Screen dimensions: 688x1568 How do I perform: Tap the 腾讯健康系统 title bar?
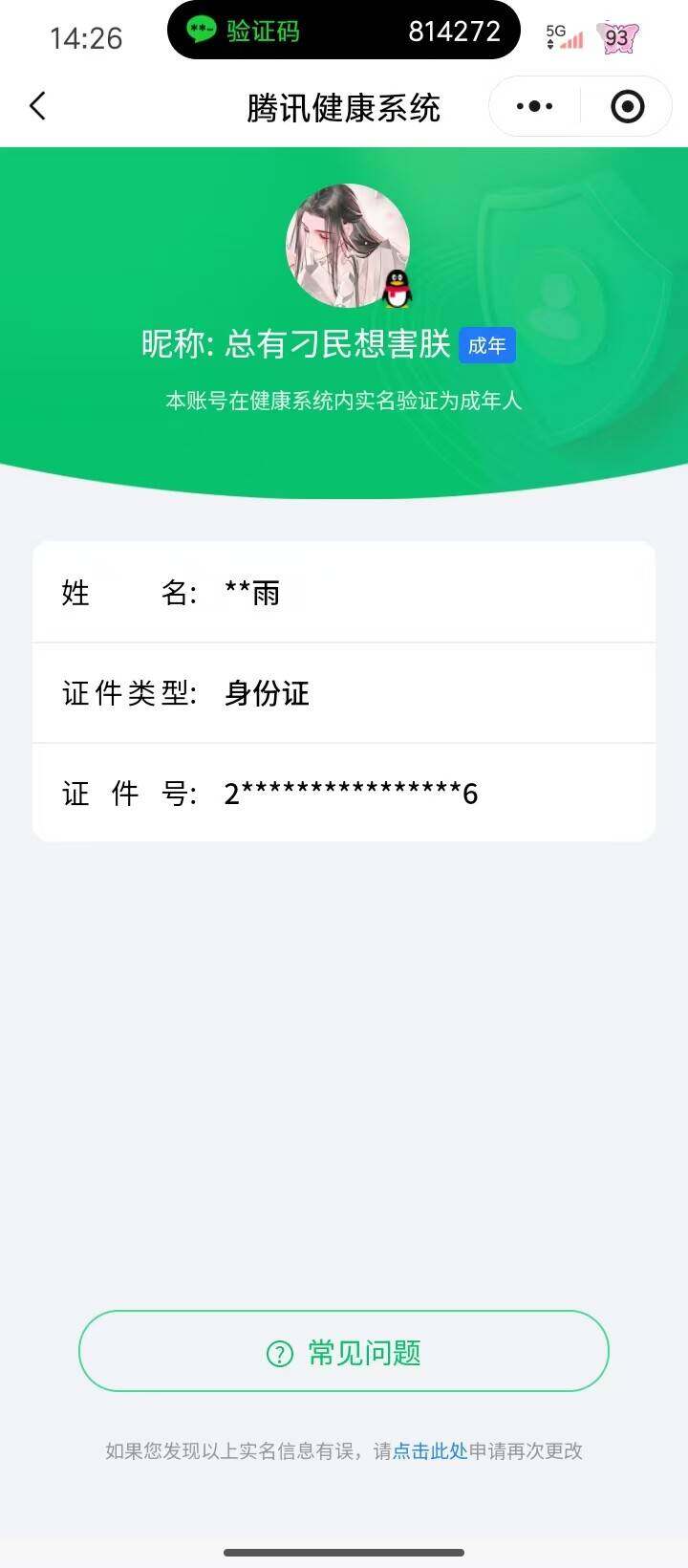pos(344,106)
